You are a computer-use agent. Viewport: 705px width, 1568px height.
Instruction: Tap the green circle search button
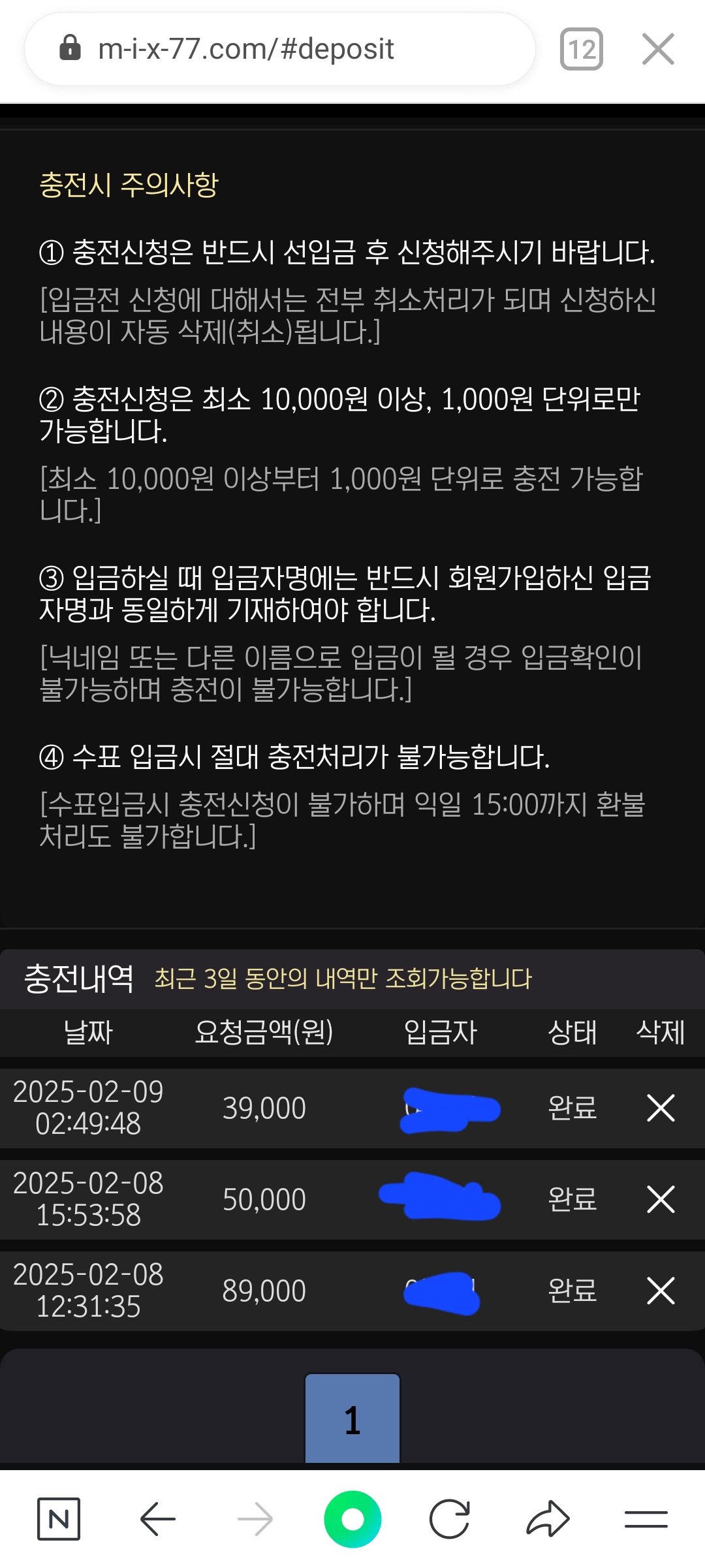click(x=352, y=1519)
